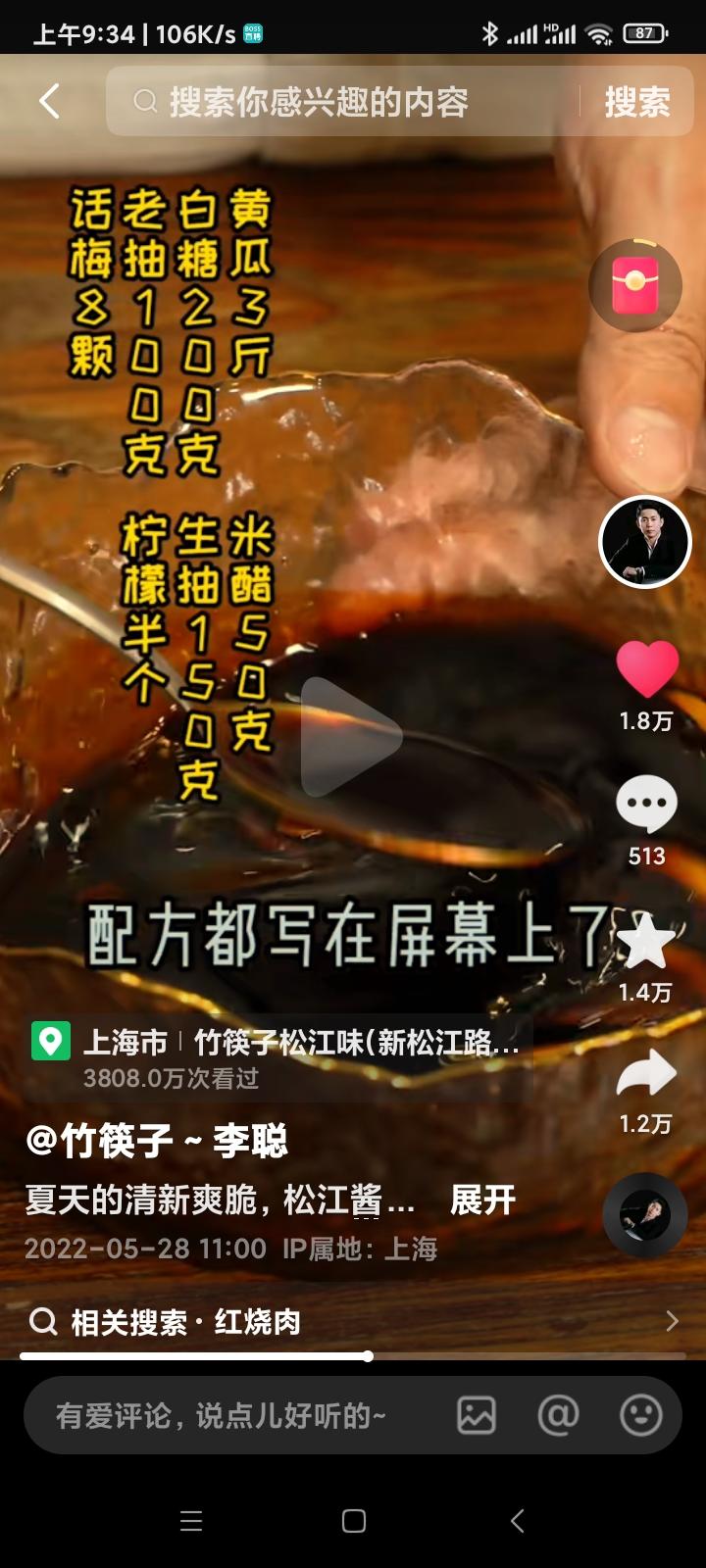The width and height of the screenshot is (706, 1568).
Task: Tap the spinning music disc icon
Action: pyautogui.click(x=644, y=1214)
